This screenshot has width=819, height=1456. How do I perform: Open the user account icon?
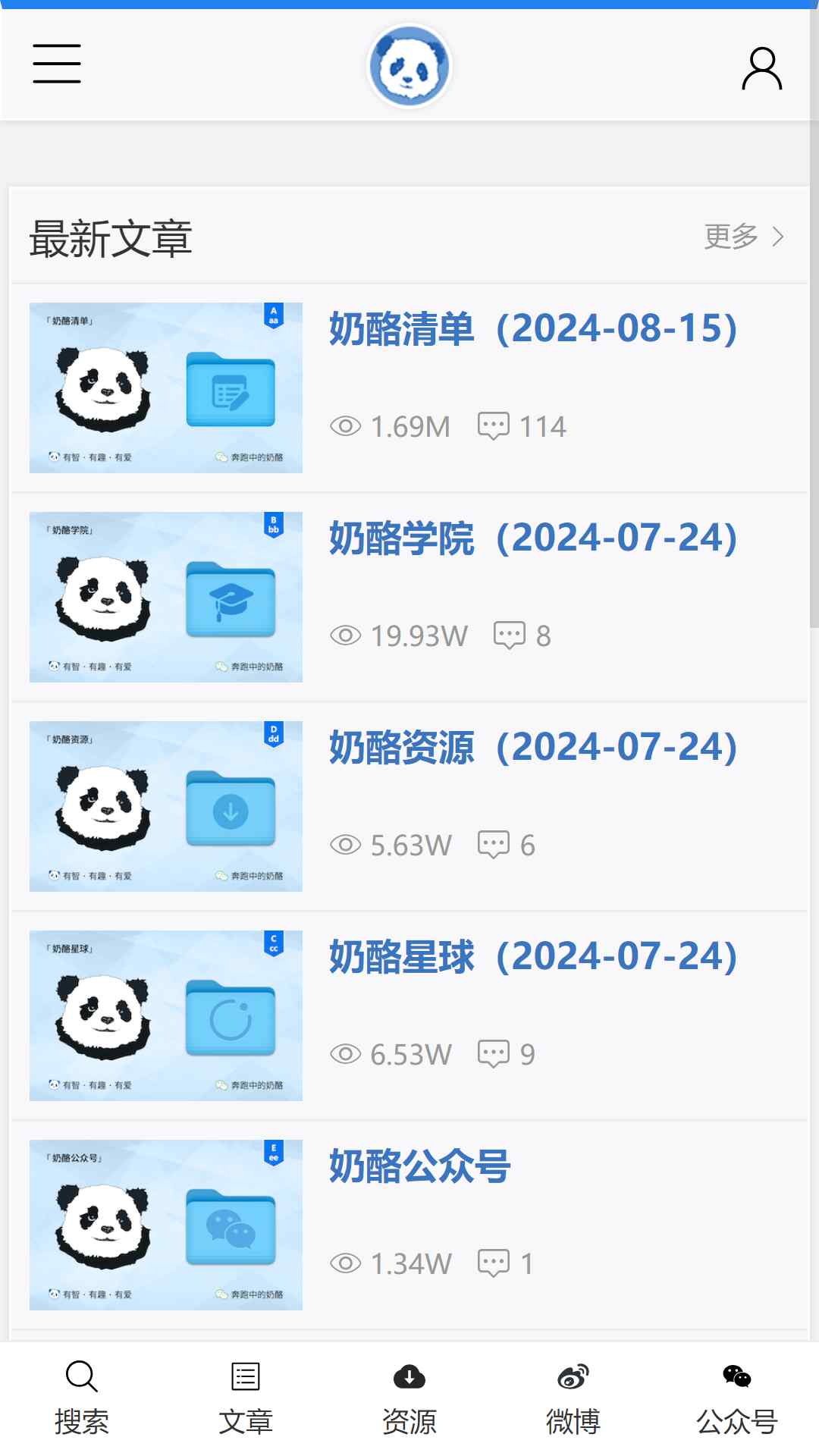(761, 68)
